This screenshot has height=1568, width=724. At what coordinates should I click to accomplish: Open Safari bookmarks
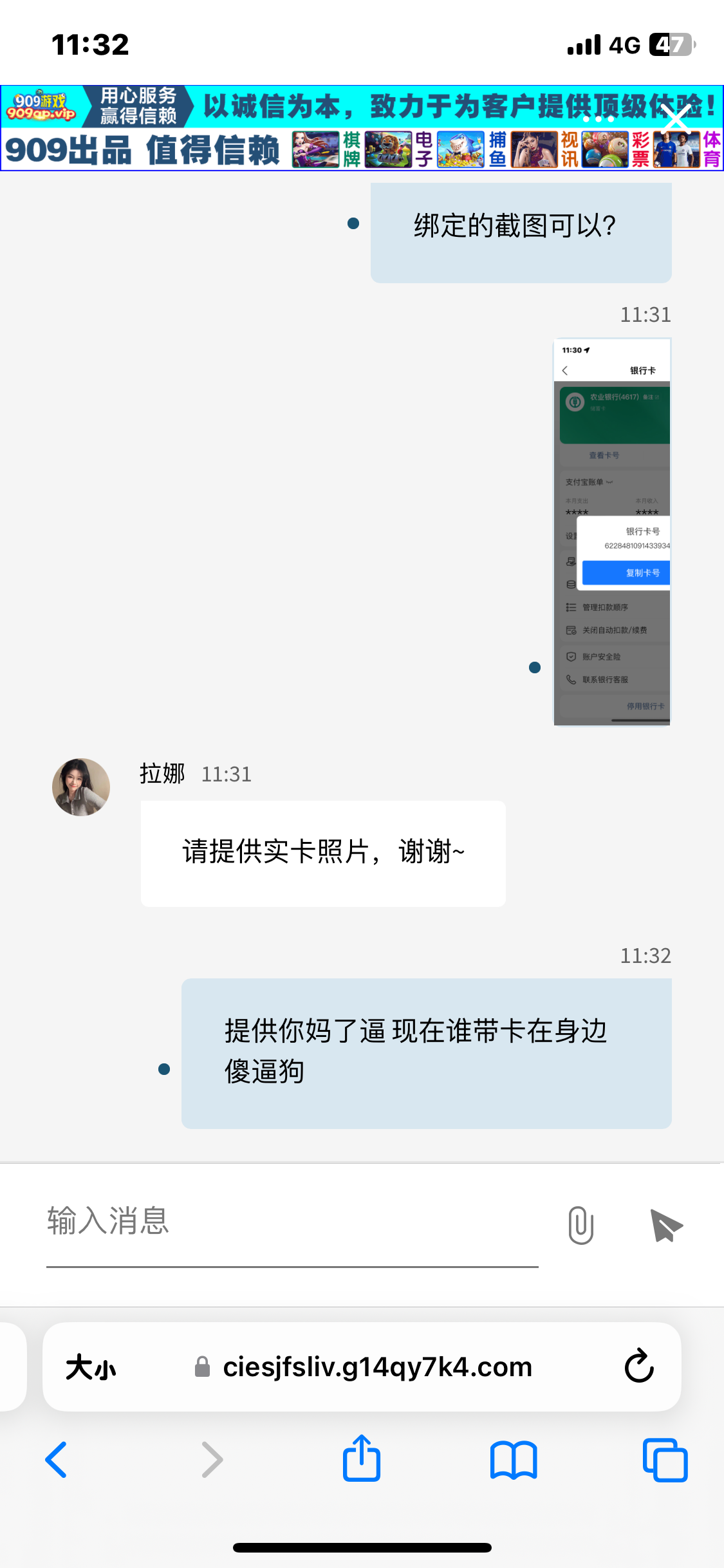click(x=513, y=1460)
